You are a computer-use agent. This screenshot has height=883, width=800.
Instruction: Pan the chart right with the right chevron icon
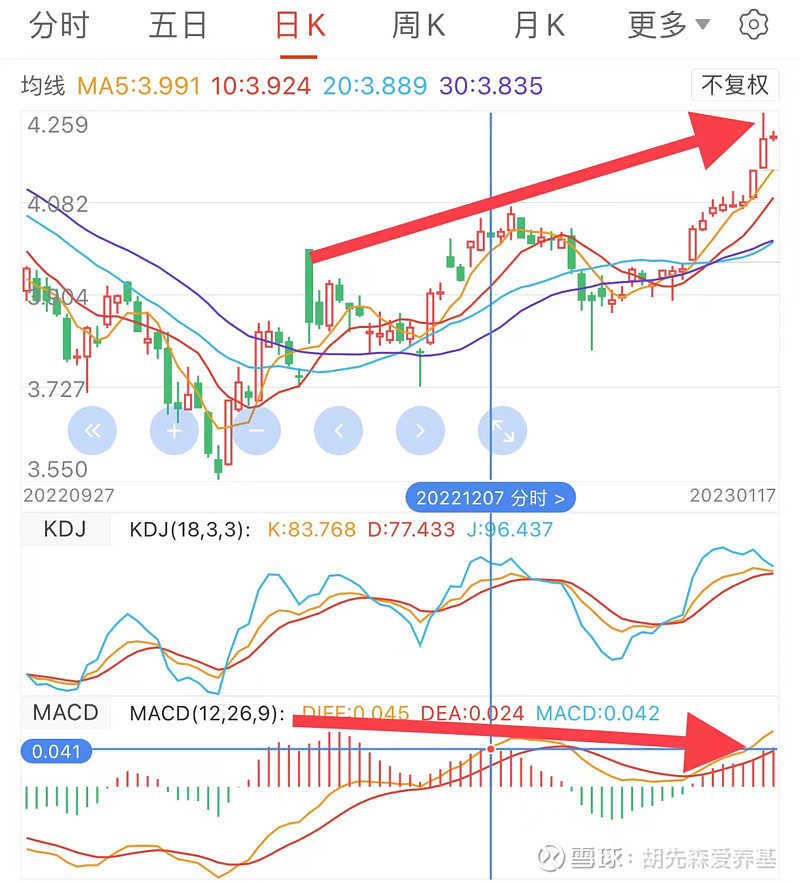click(x=420, y=430)
